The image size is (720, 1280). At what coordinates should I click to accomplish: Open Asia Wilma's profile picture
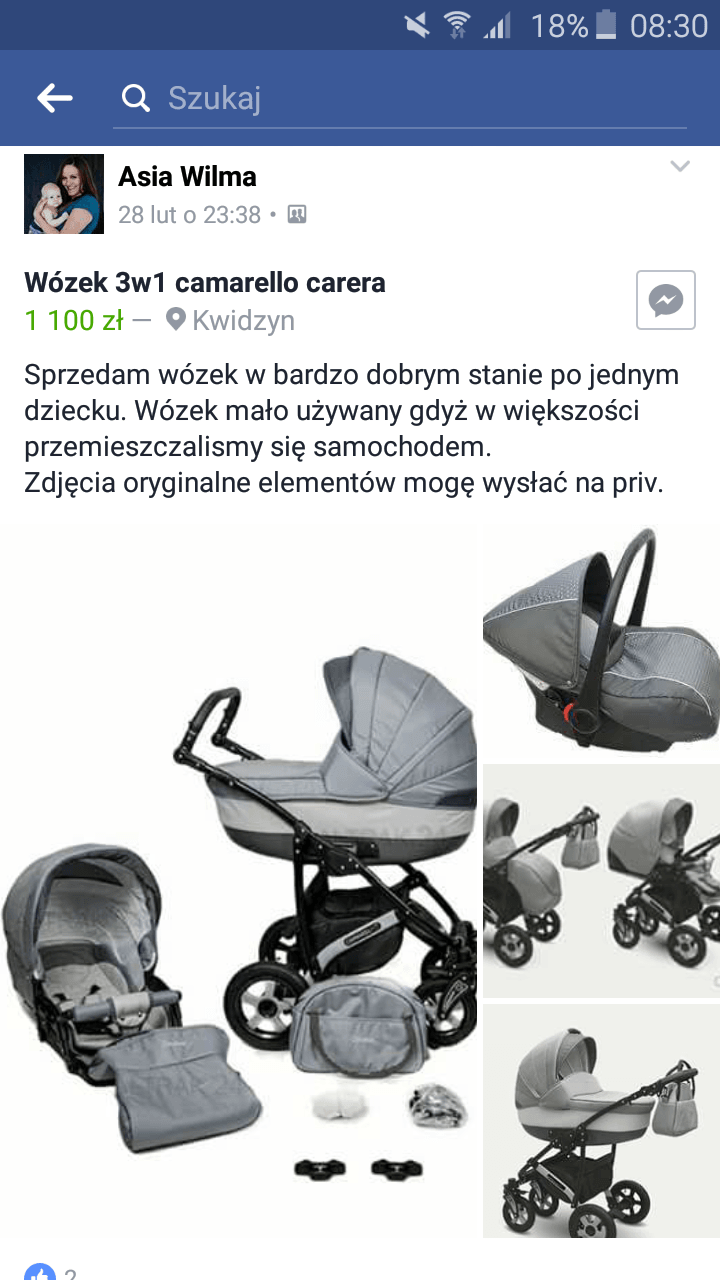point(64,194)
